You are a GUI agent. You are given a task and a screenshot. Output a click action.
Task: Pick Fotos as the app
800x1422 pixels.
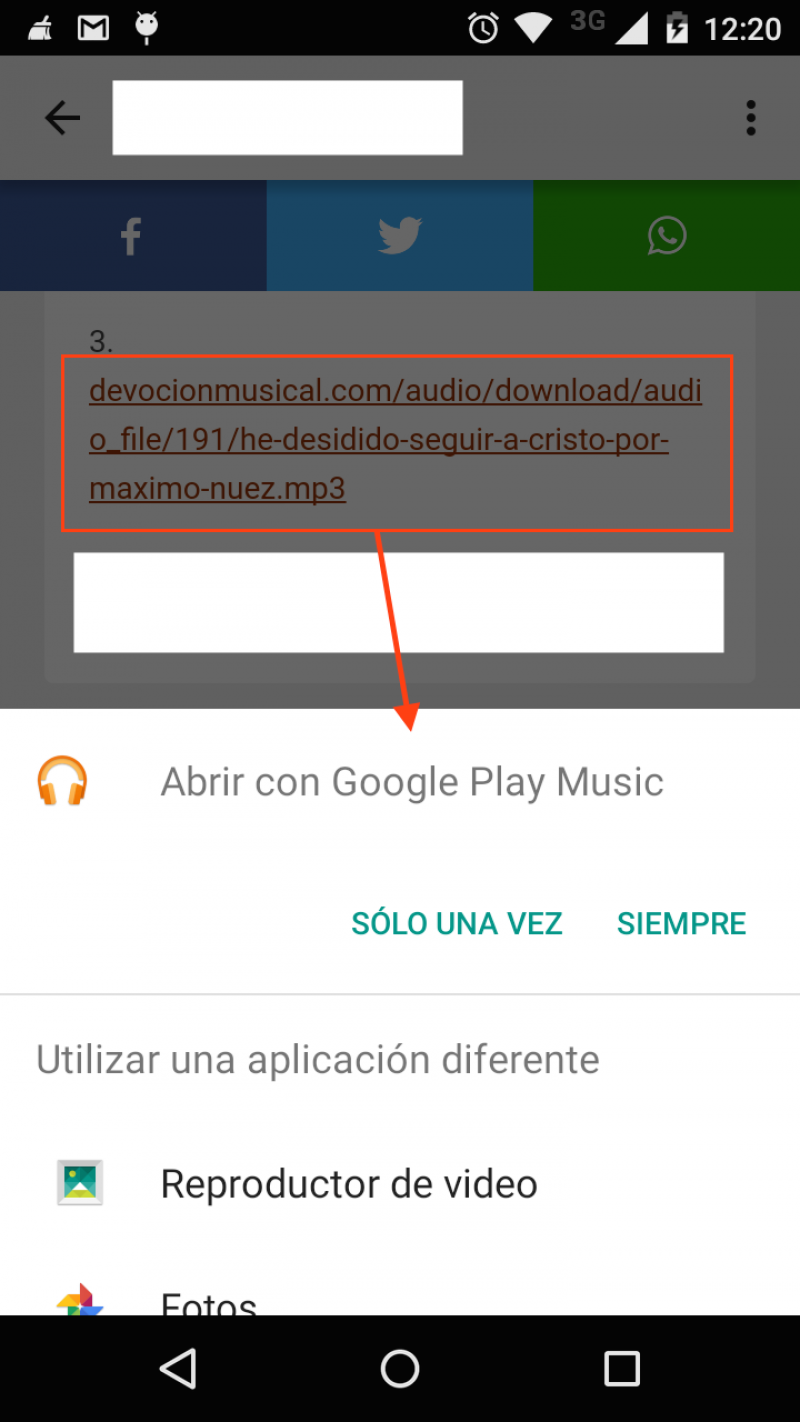[208, 1300]
